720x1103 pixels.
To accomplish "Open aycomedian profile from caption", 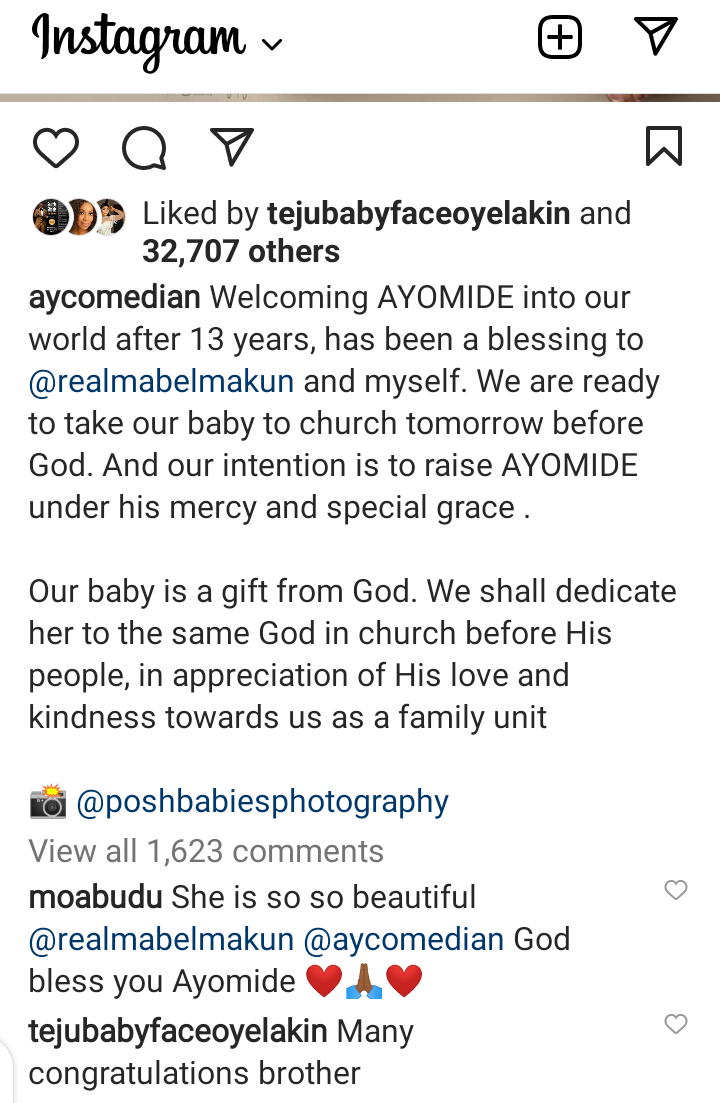I will click(x=115, y=298).
